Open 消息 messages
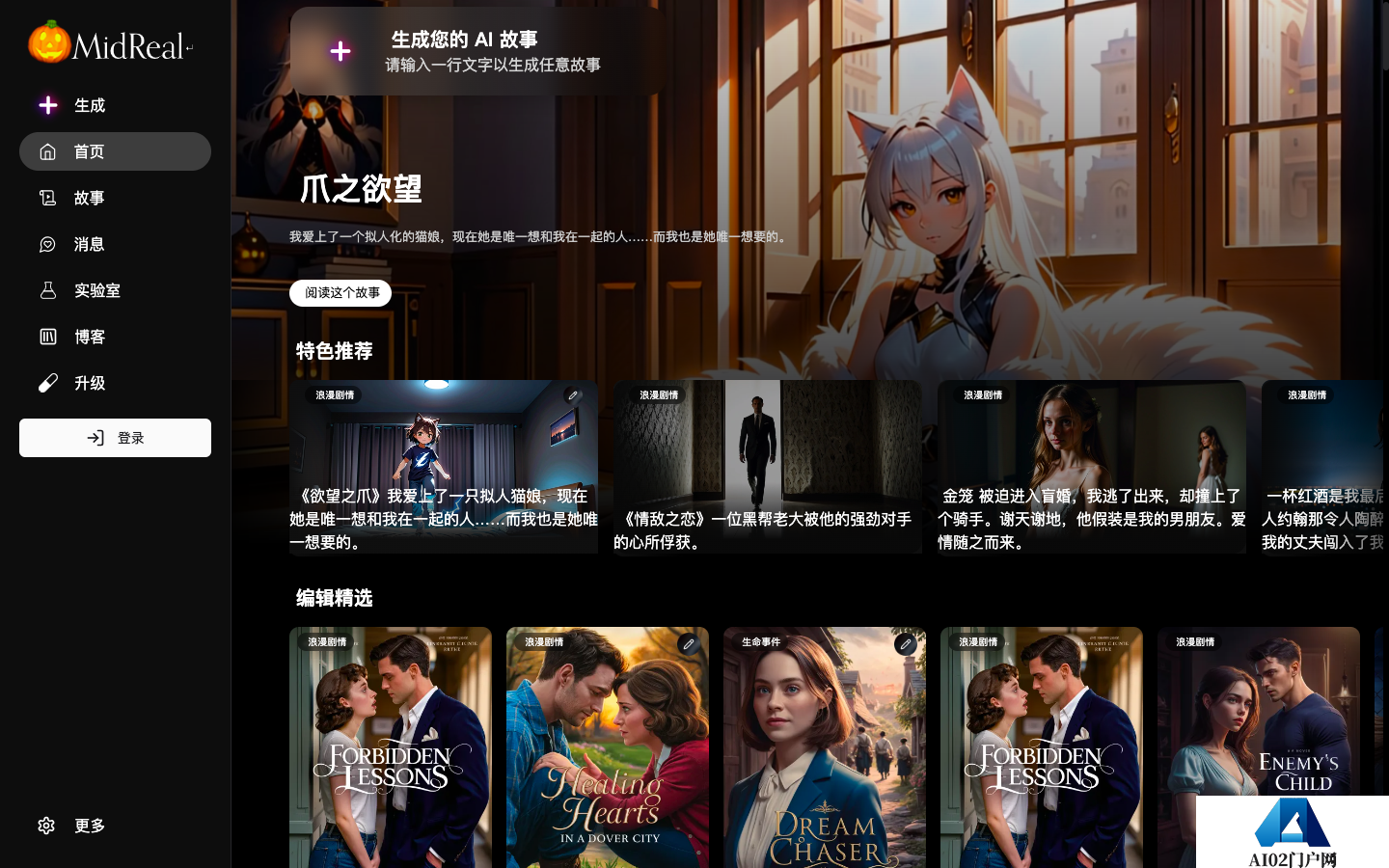 pos(89,244)
